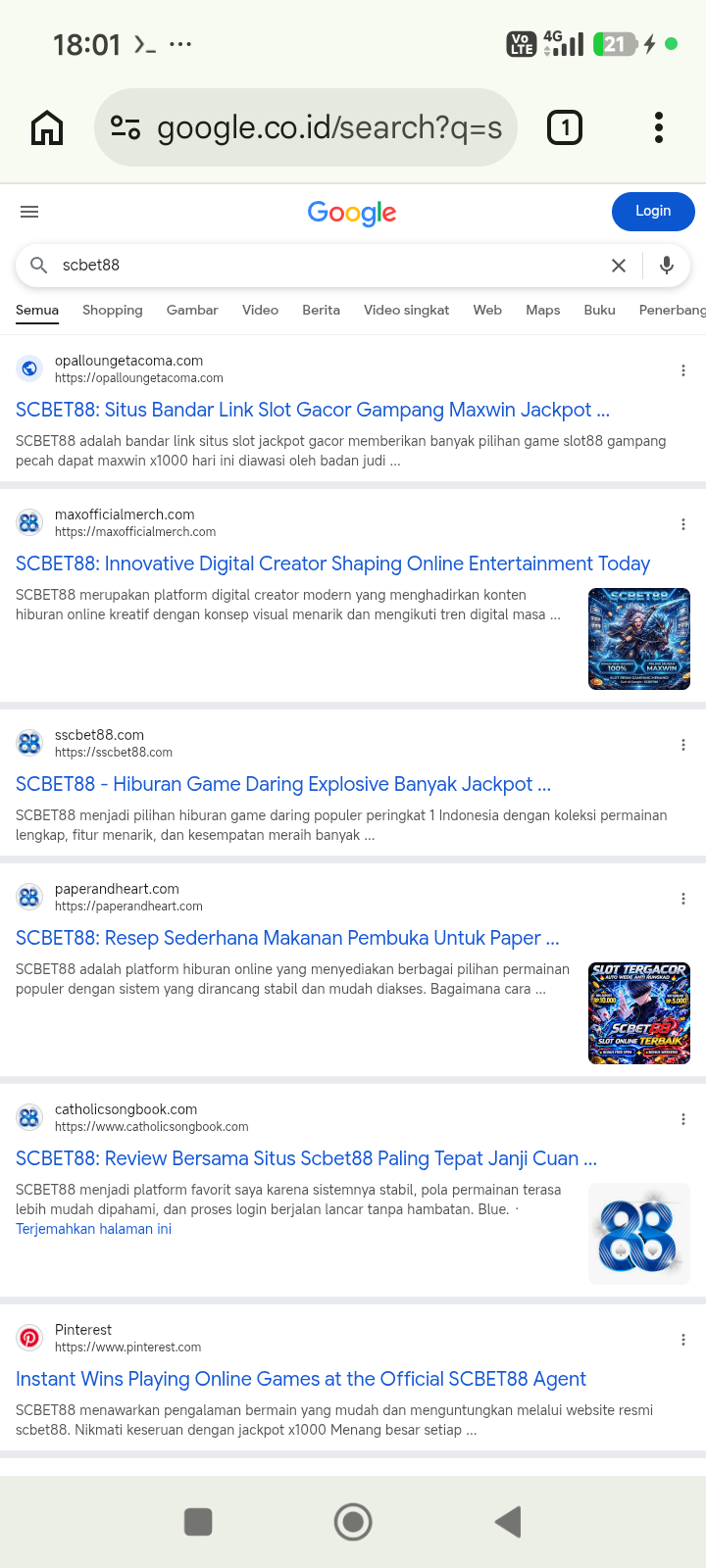
Task: Open the Google hamburger menu
Action: point(29,212)
